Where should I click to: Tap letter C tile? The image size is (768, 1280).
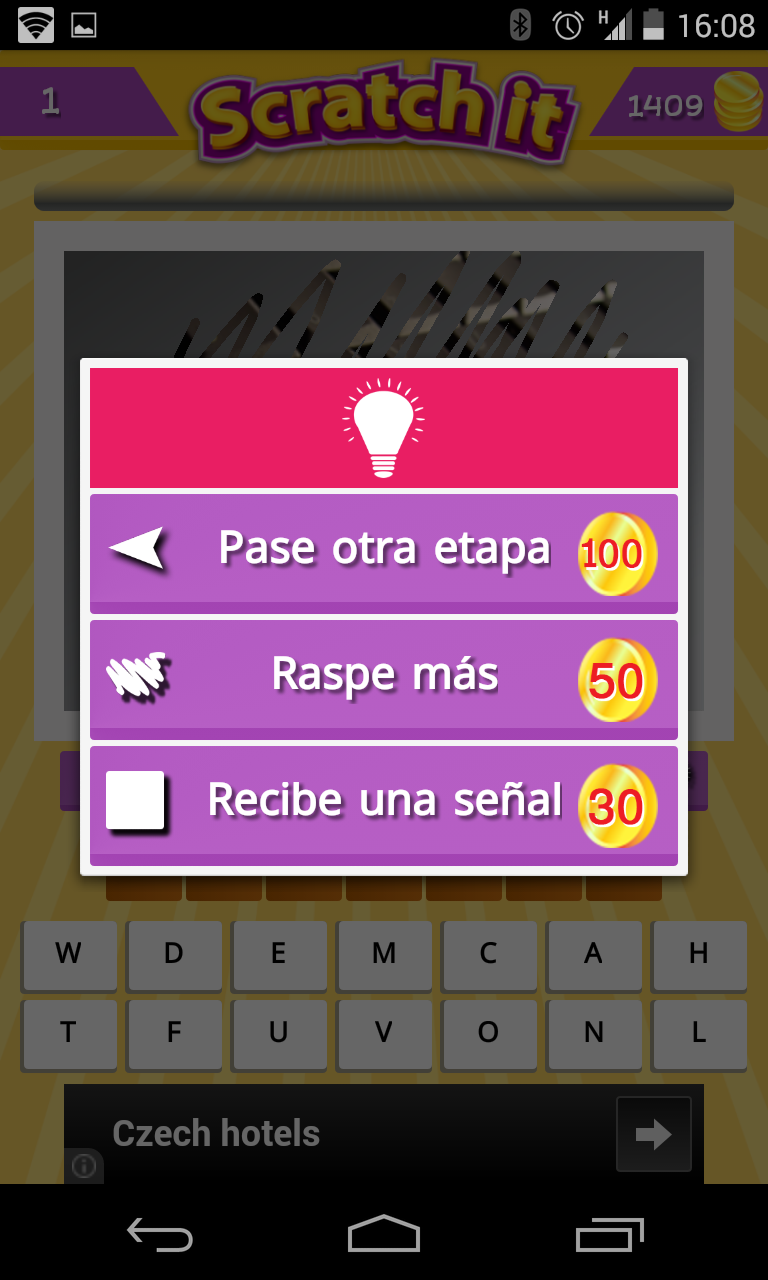pos(489,954)
